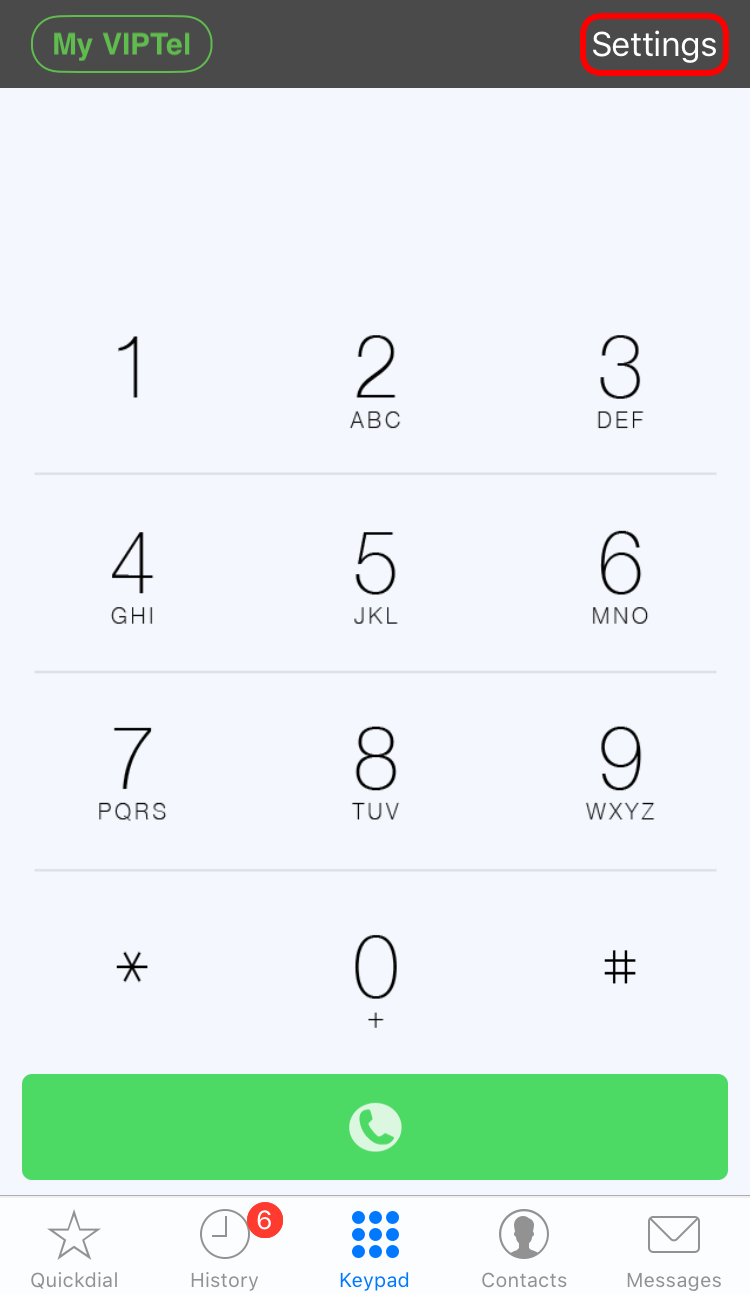The width and height of the screenshot is (750, 1294).
Task: Switch to the Quickdial tab
Action: 74,1248
